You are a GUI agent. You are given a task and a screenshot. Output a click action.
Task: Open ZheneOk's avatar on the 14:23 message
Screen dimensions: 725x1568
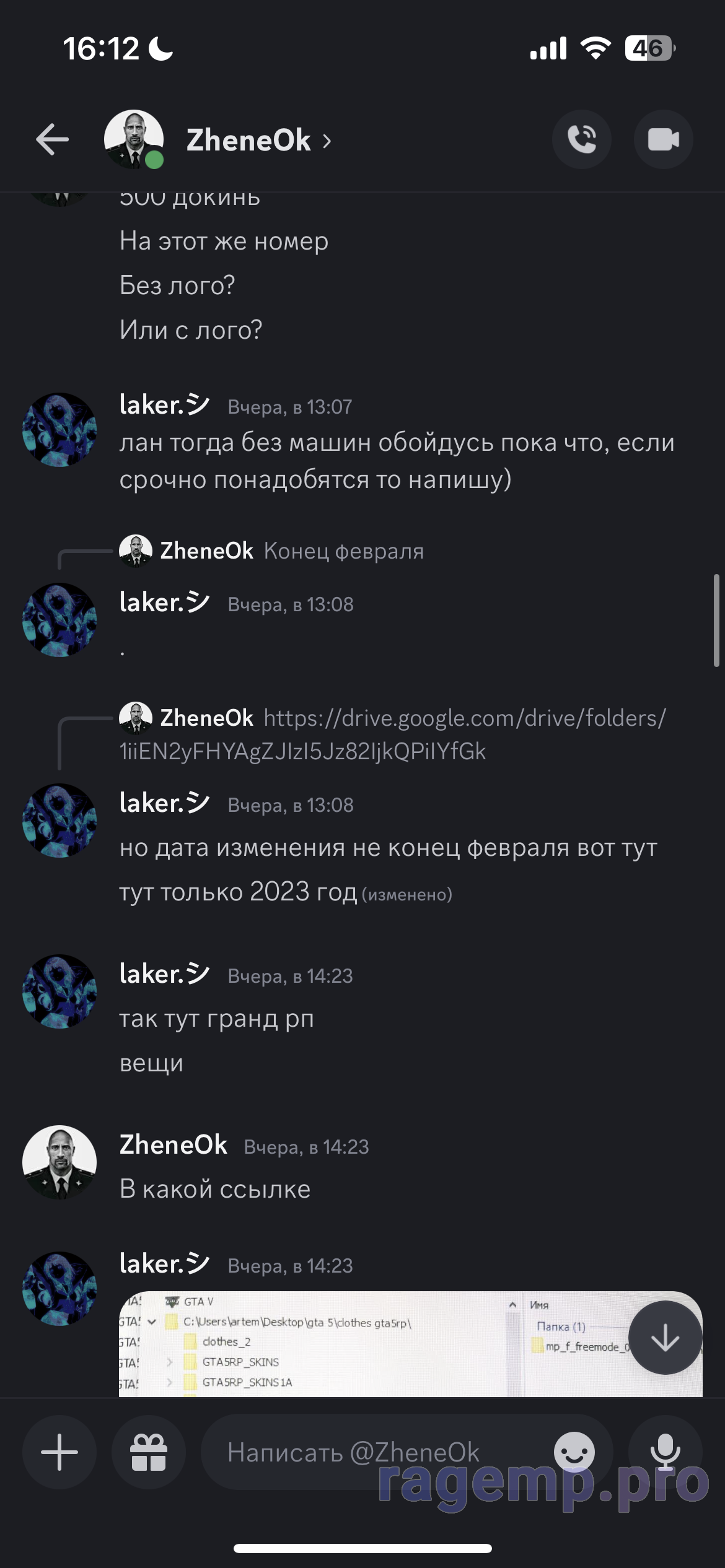pyautogui.click(x=59, y=1162)
